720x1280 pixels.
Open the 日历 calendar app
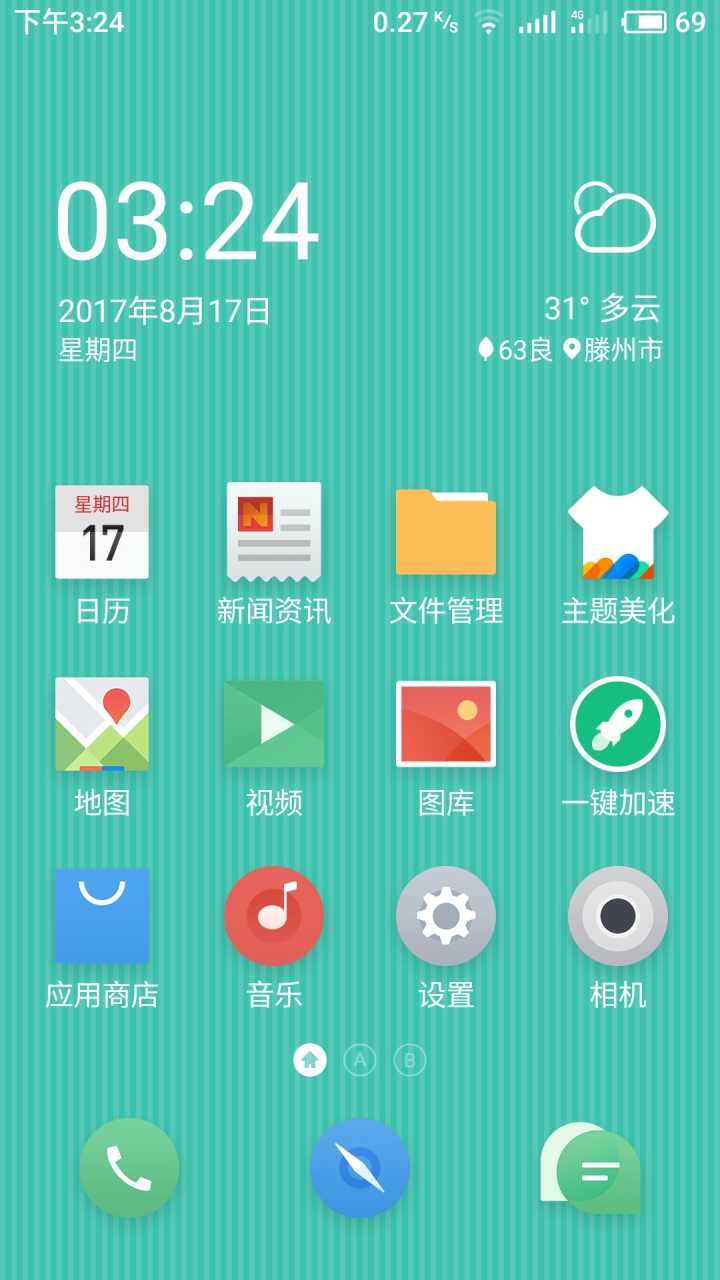pos(101,533)
